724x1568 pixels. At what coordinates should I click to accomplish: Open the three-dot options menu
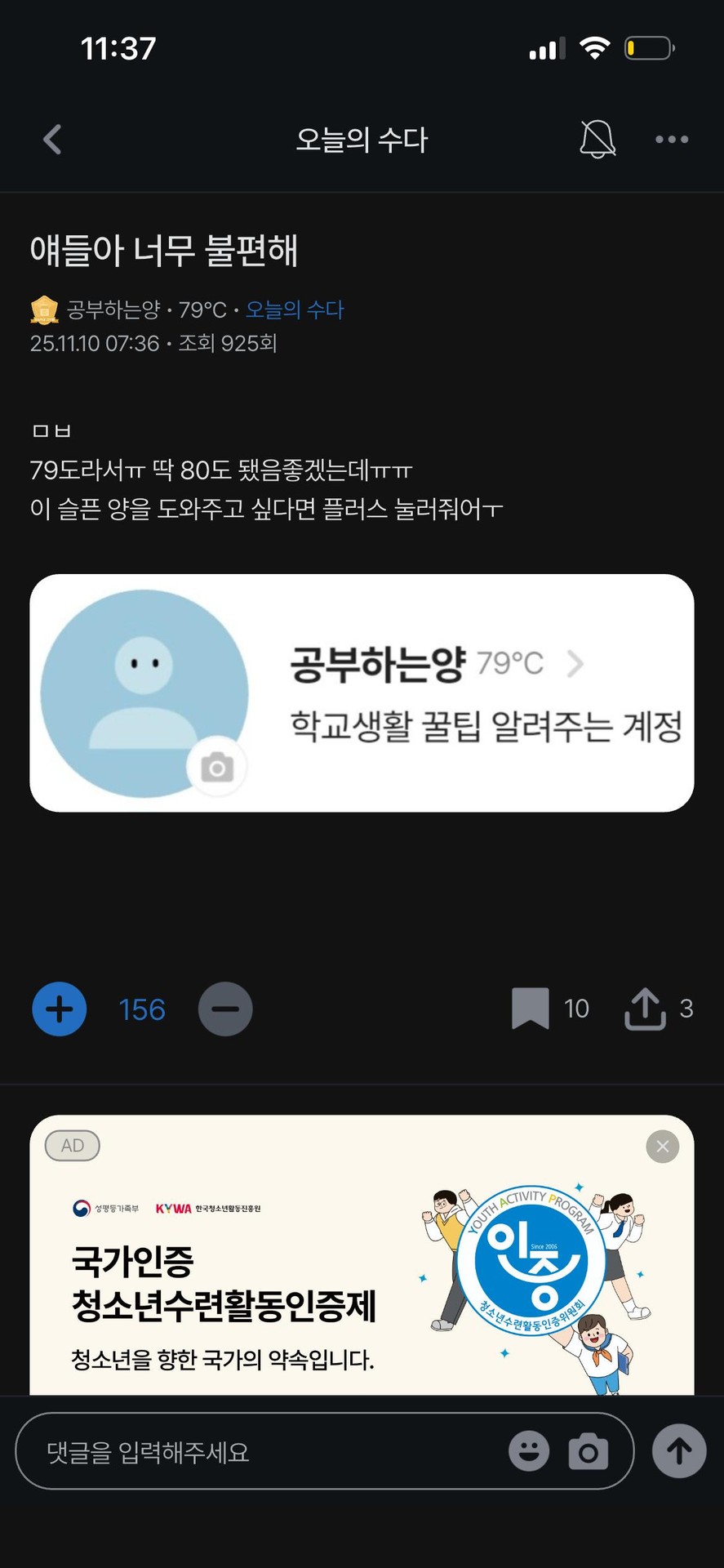671,139
